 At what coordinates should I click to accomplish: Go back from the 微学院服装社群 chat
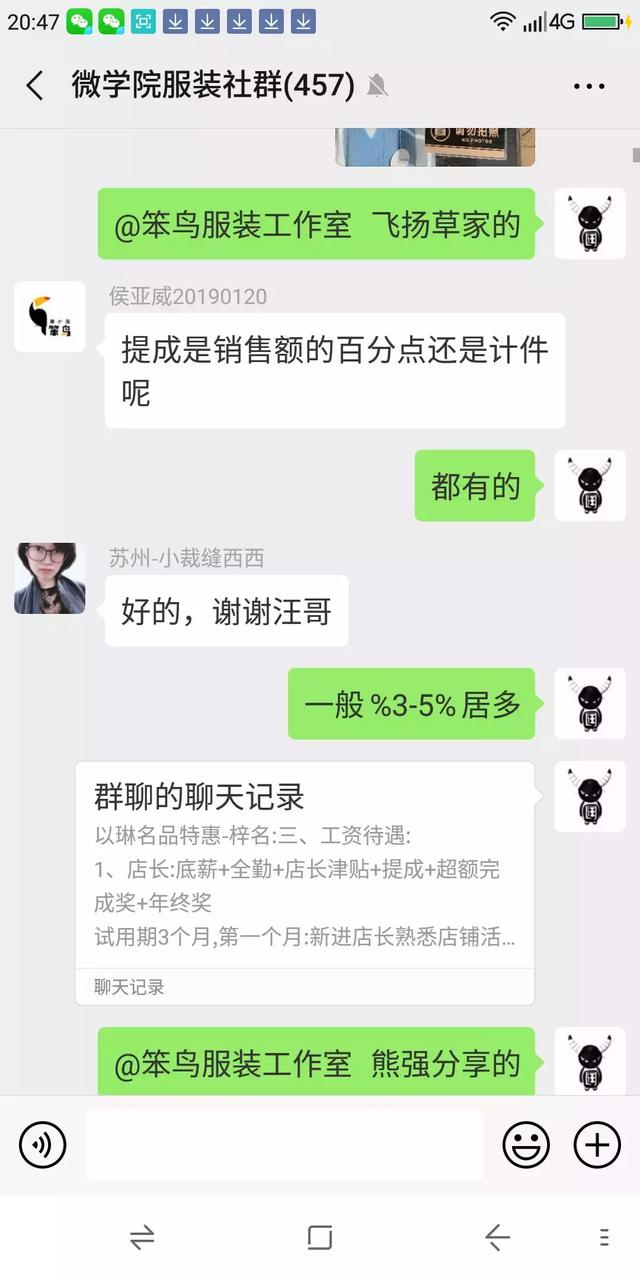tap(35, 86)
